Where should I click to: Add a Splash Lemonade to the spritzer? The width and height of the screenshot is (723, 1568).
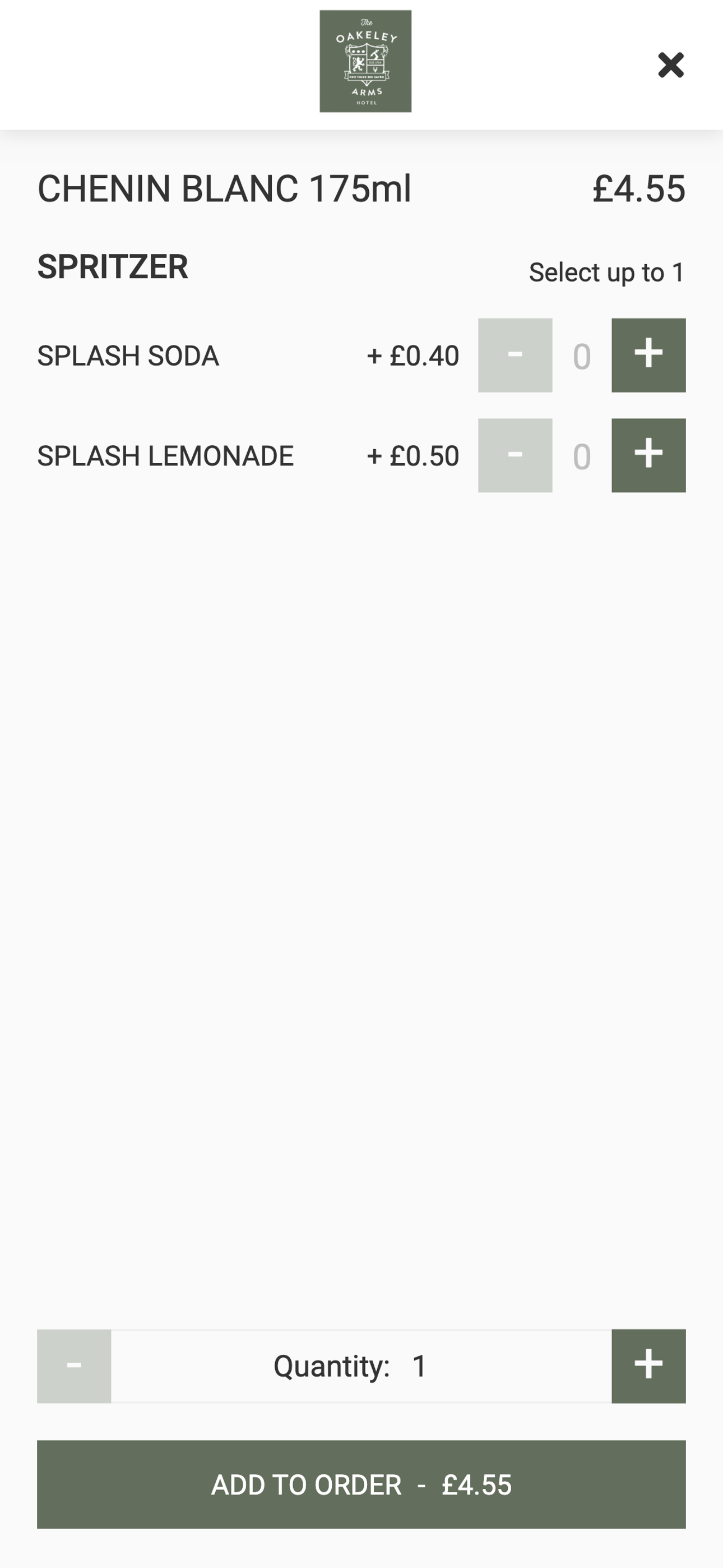(648, 455)
